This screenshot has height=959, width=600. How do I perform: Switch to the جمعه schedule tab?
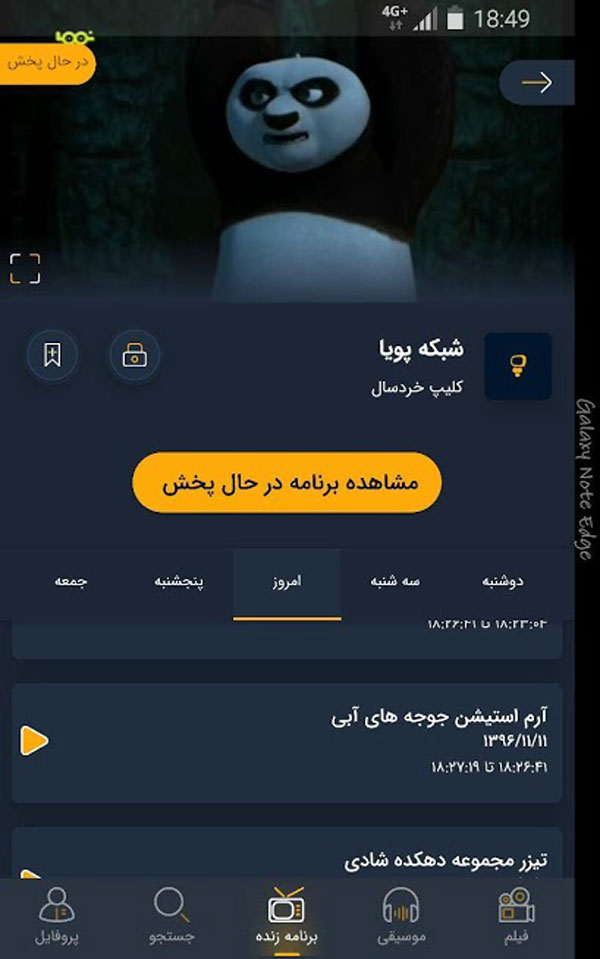(71, 581)
